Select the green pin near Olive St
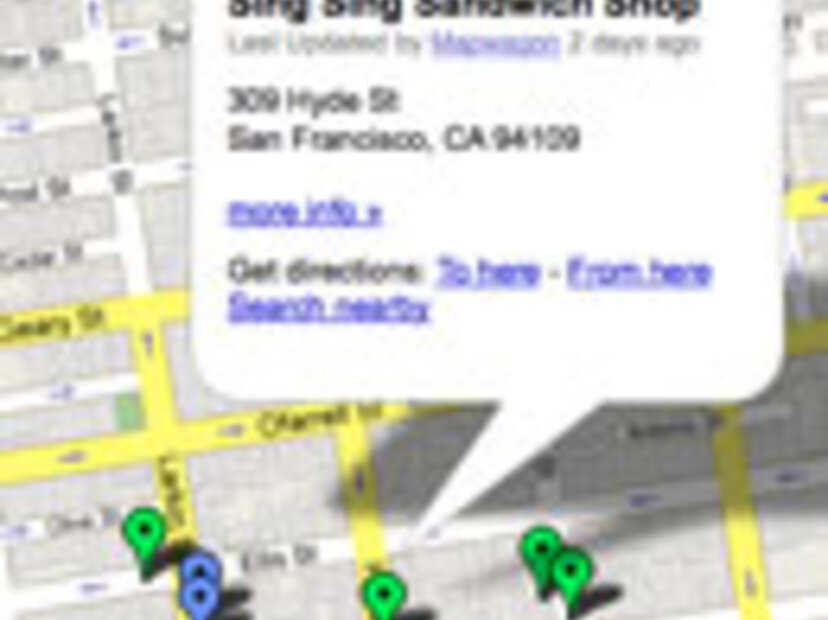 pyautogui.click(x=145, y=530)
